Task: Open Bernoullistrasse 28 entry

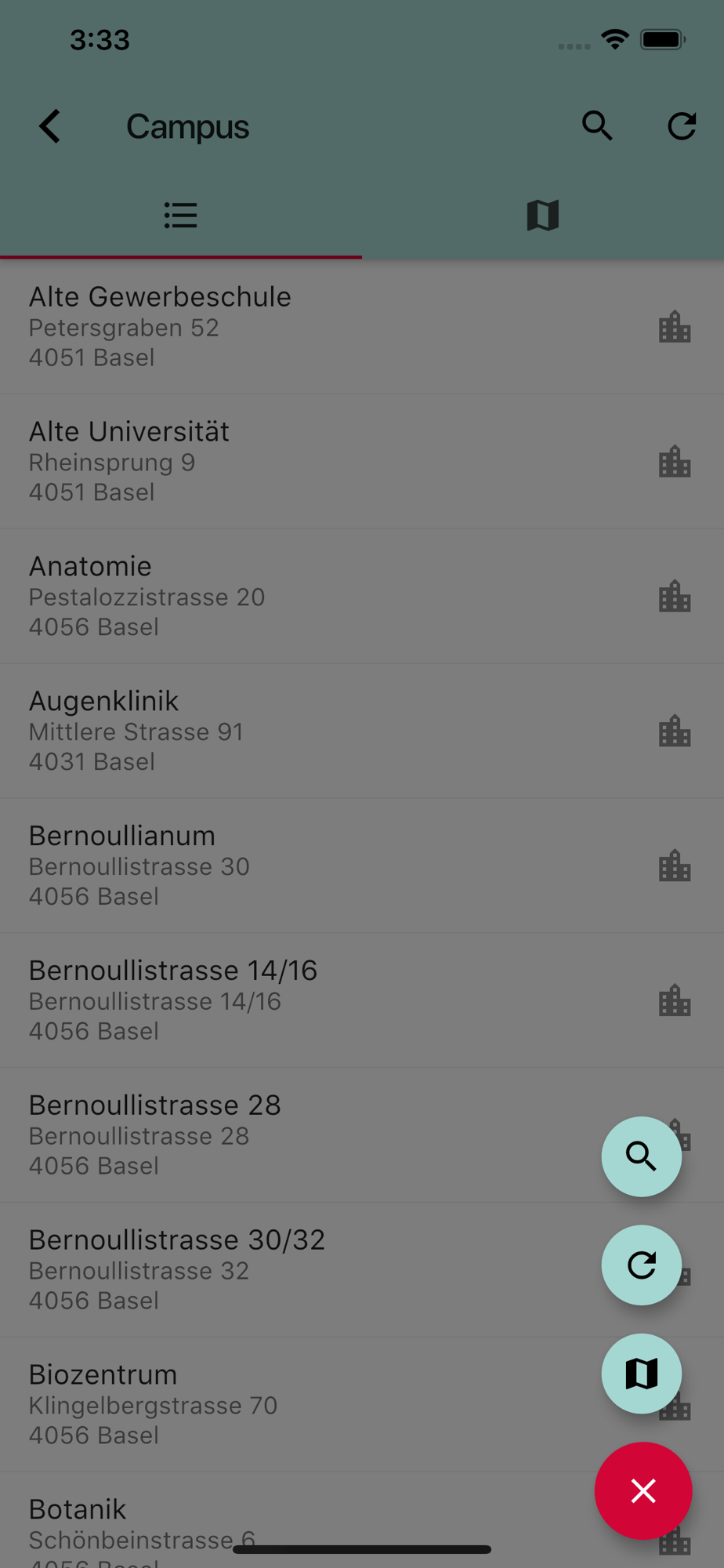Action: click(362, 1135)
